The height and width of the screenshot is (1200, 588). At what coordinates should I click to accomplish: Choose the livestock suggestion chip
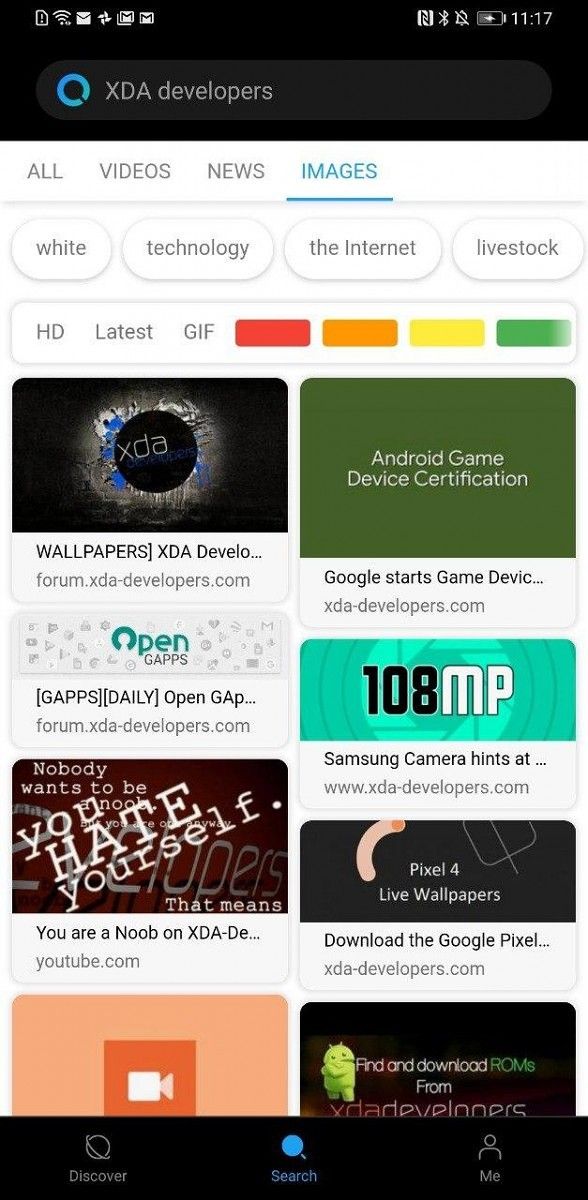click(x=517, y=248)
